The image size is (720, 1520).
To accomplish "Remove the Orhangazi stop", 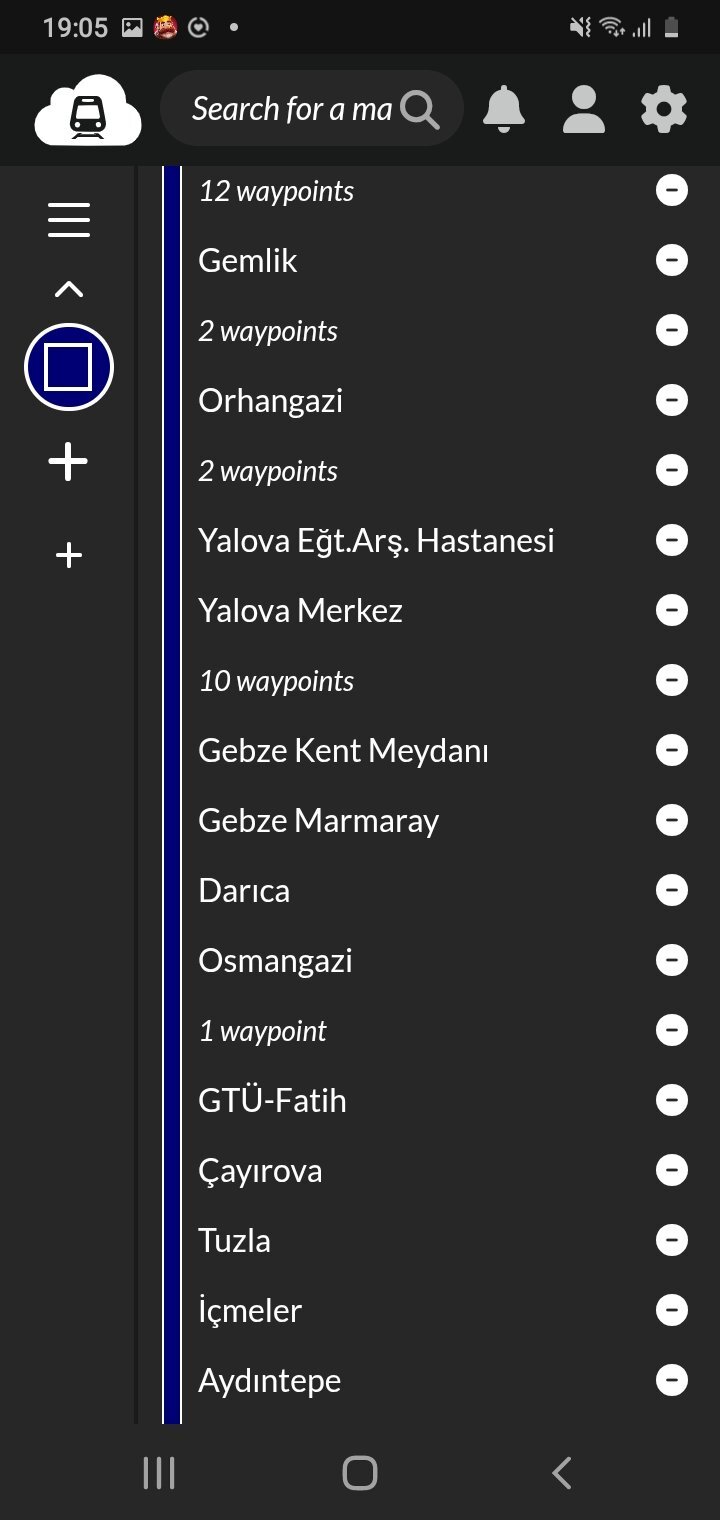I will (x=672, y=400).
